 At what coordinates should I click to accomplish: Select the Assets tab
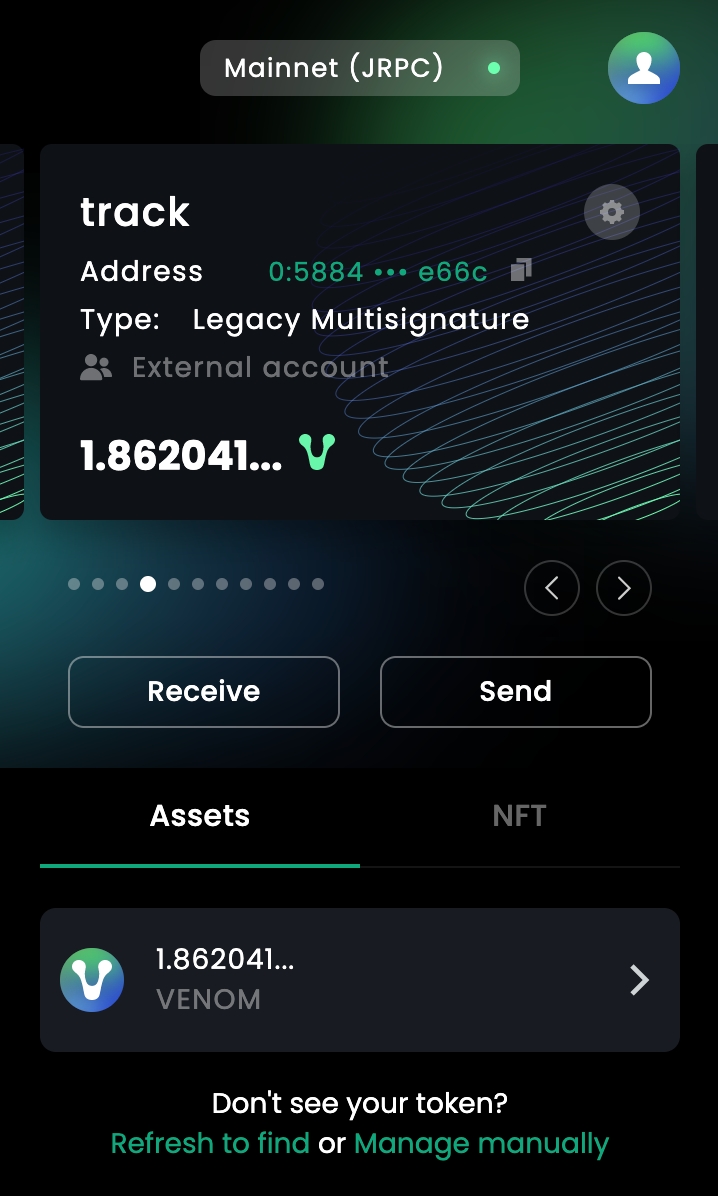click(x=200, y=816)
